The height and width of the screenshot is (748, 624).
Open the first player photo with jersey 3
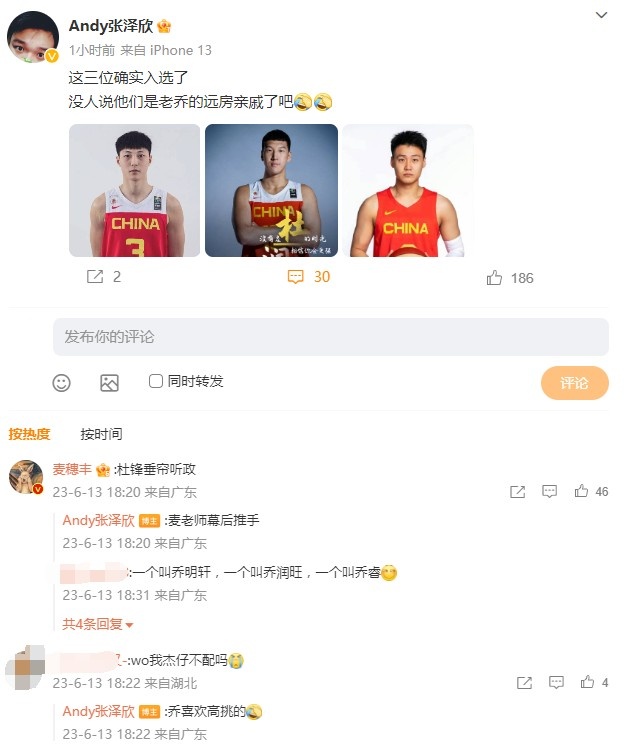click(x=134, y=190)
